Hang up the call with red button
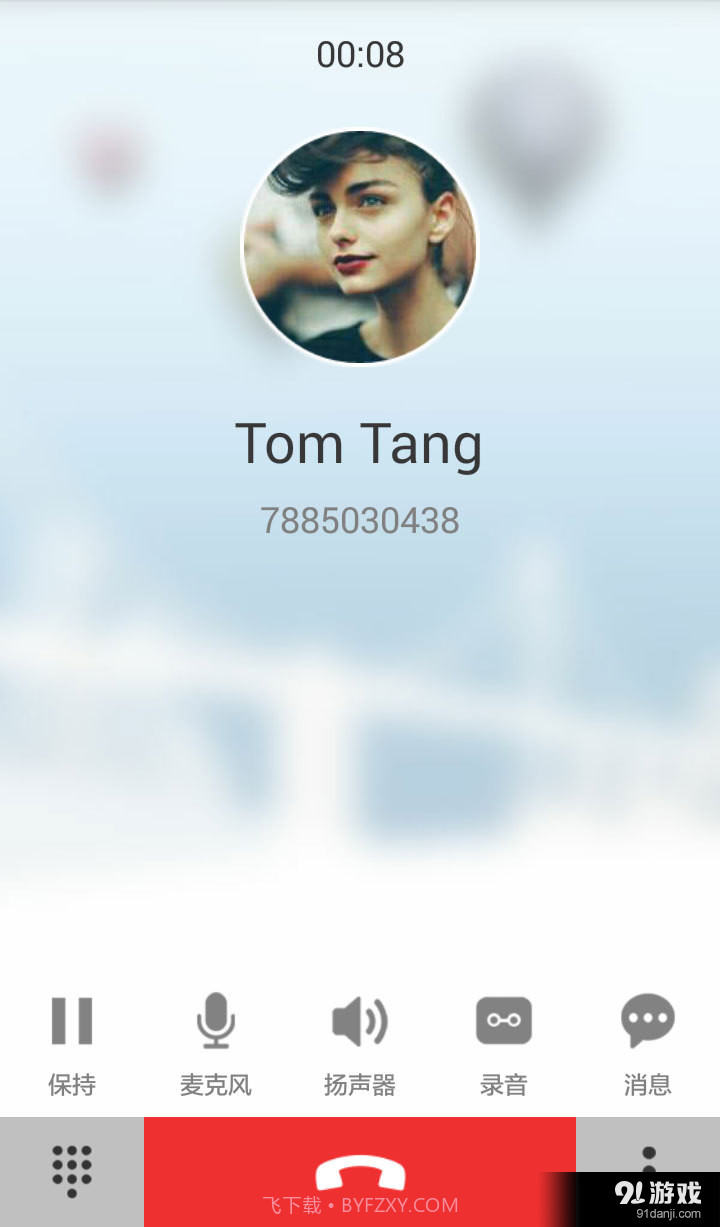Image resolution: width=720 pixels, height=1227 pixels. [x=360, y=1170]
